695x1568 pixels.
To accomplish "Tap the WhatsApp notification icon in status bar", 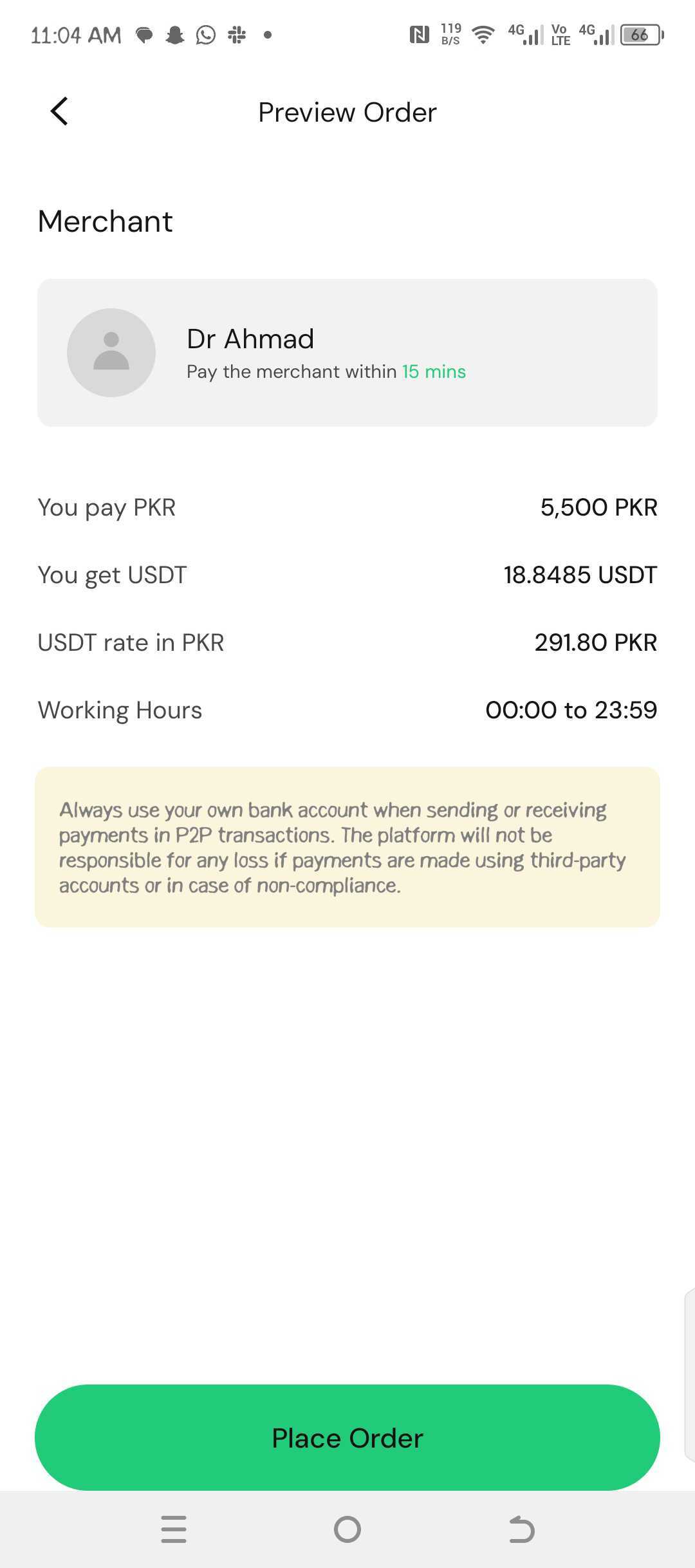I will [205, 35].
